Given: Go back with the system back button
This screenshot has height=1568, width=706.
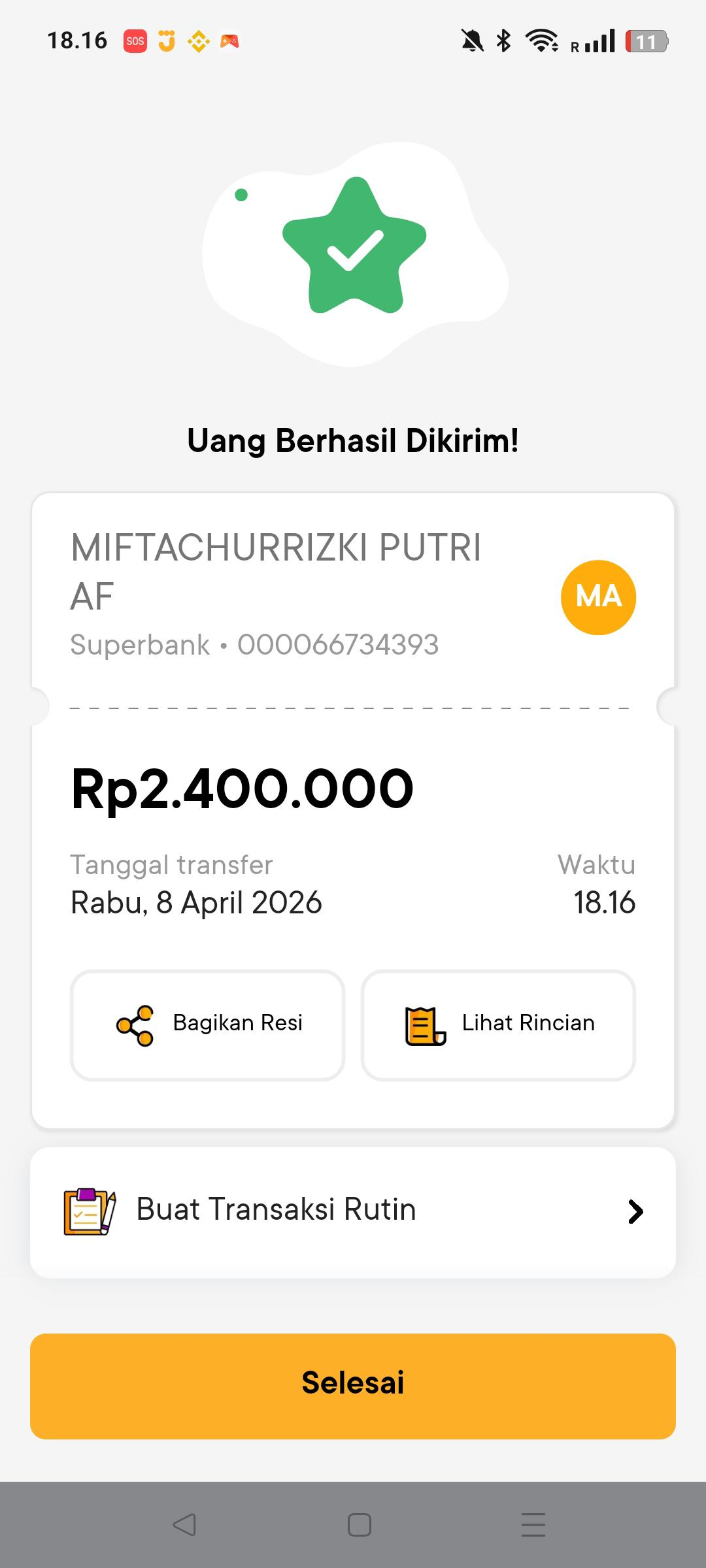Looking at the screenshot, I should pyautogui.click(x=184, y=1525).
